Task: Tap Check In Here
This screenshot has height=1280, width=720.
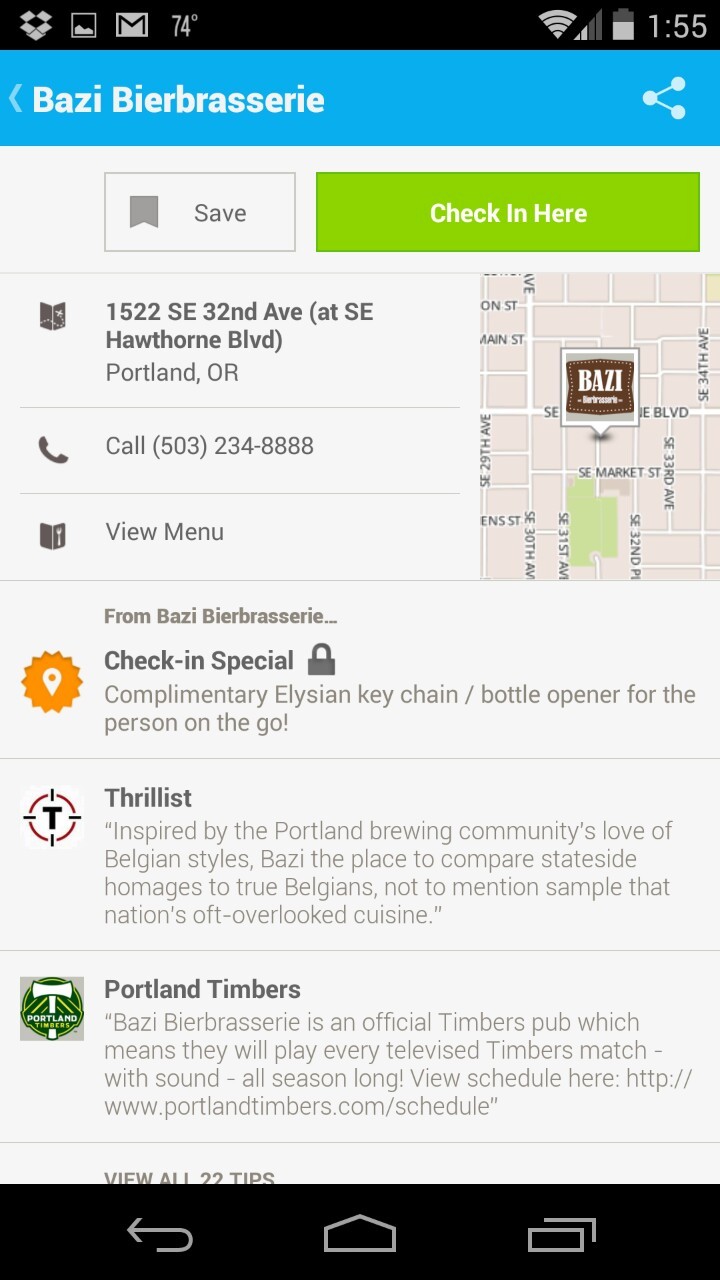Action: [508, 212]
